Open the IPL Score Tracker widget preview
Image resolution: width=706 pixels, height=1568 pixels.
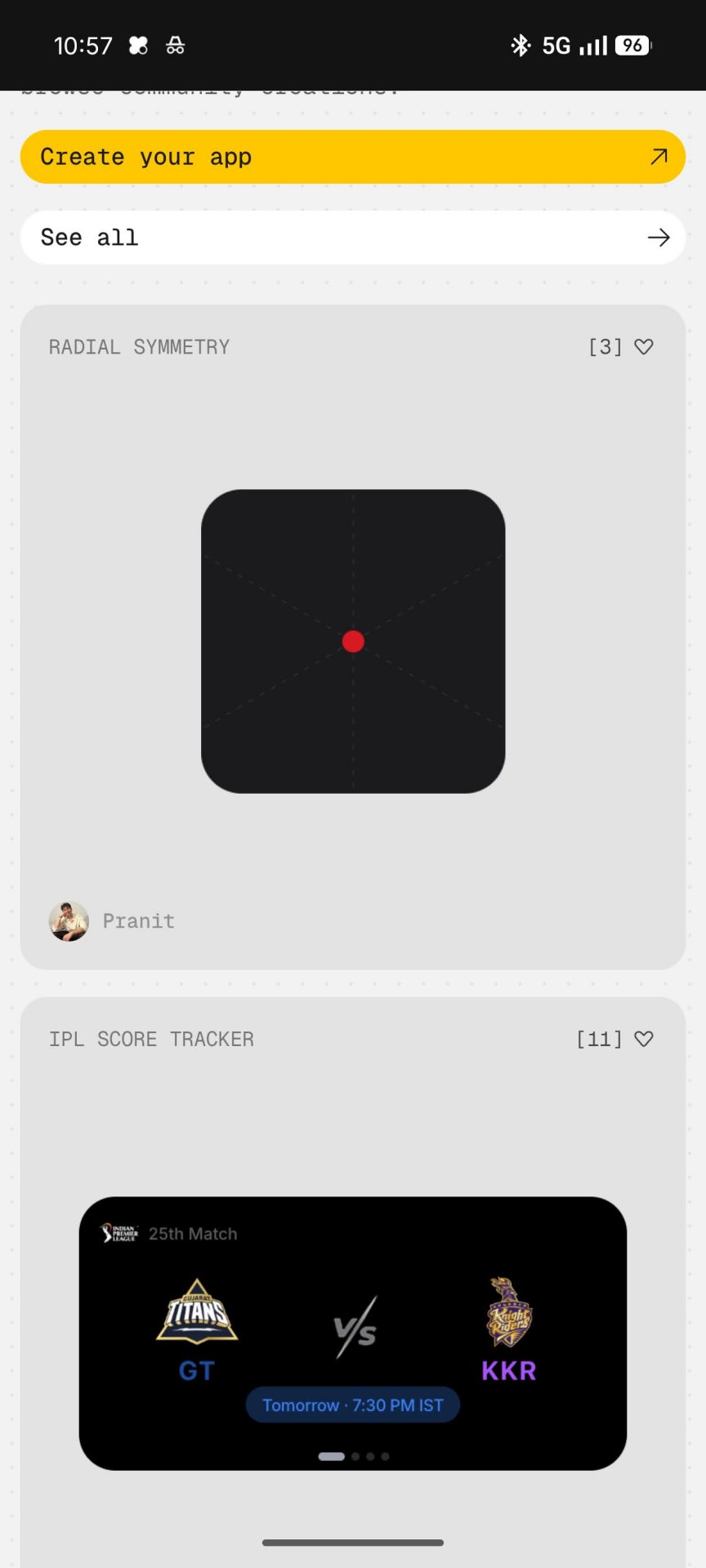353,1333
